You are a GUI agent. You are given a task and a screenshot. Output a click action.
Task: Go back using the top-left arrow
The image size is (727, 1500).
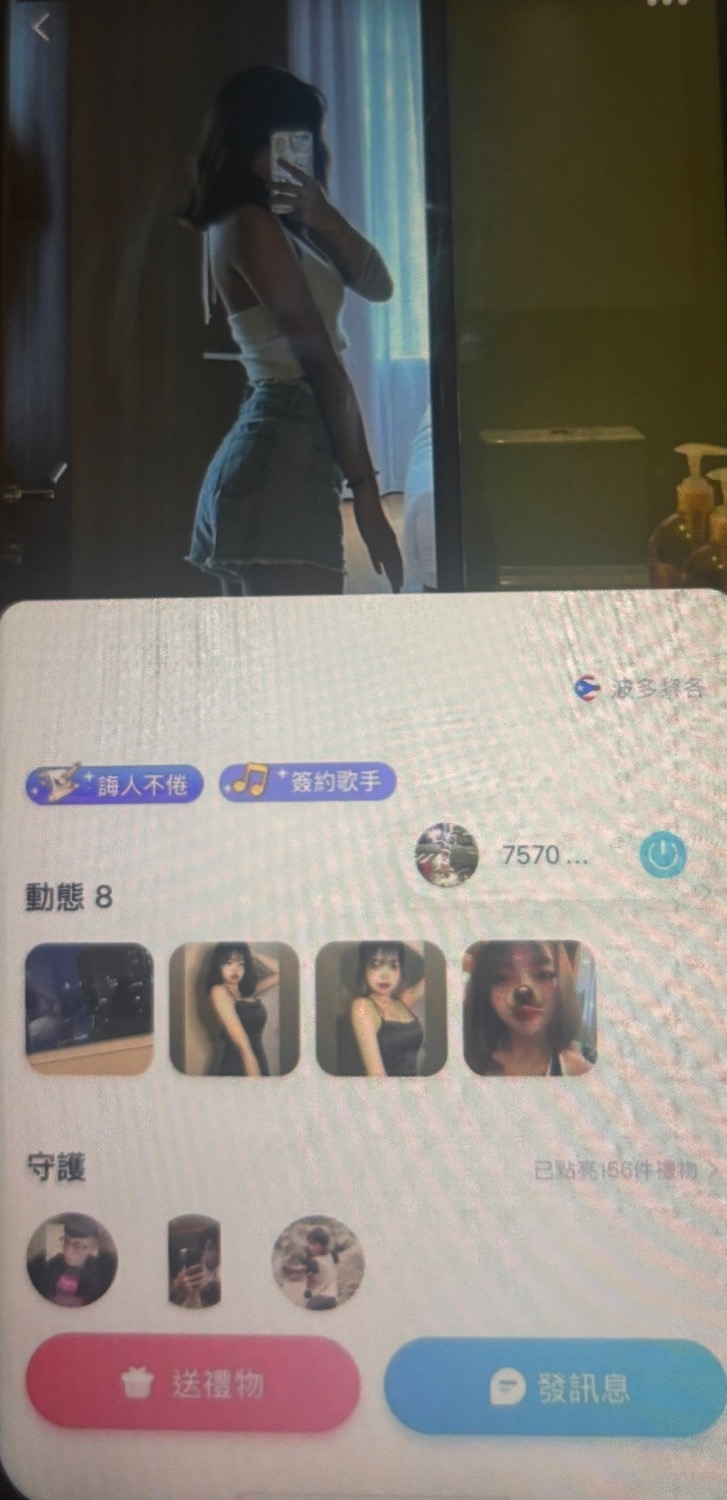coord(40,28)
